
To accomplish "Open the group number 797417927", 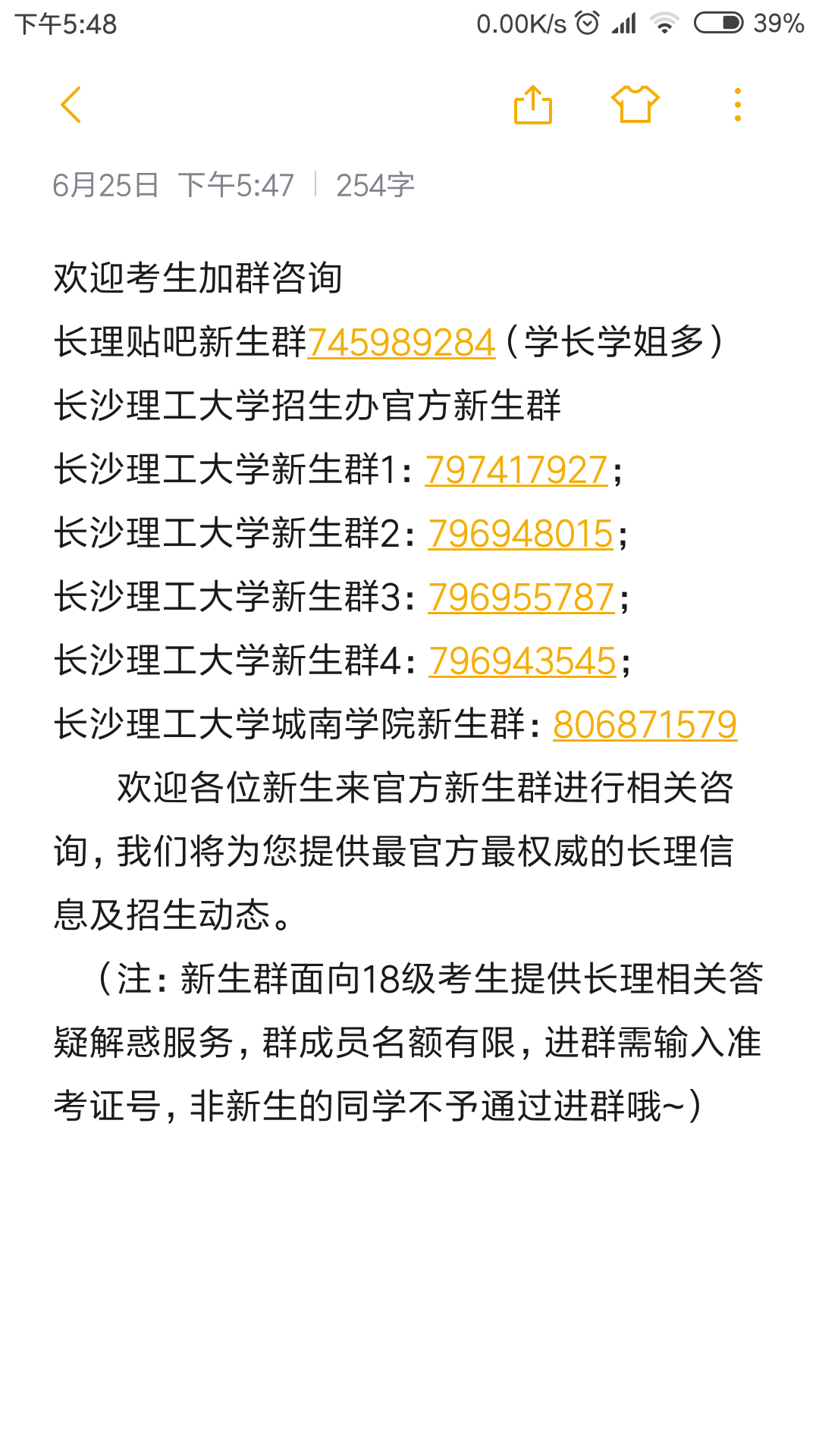I will [516, 470].
